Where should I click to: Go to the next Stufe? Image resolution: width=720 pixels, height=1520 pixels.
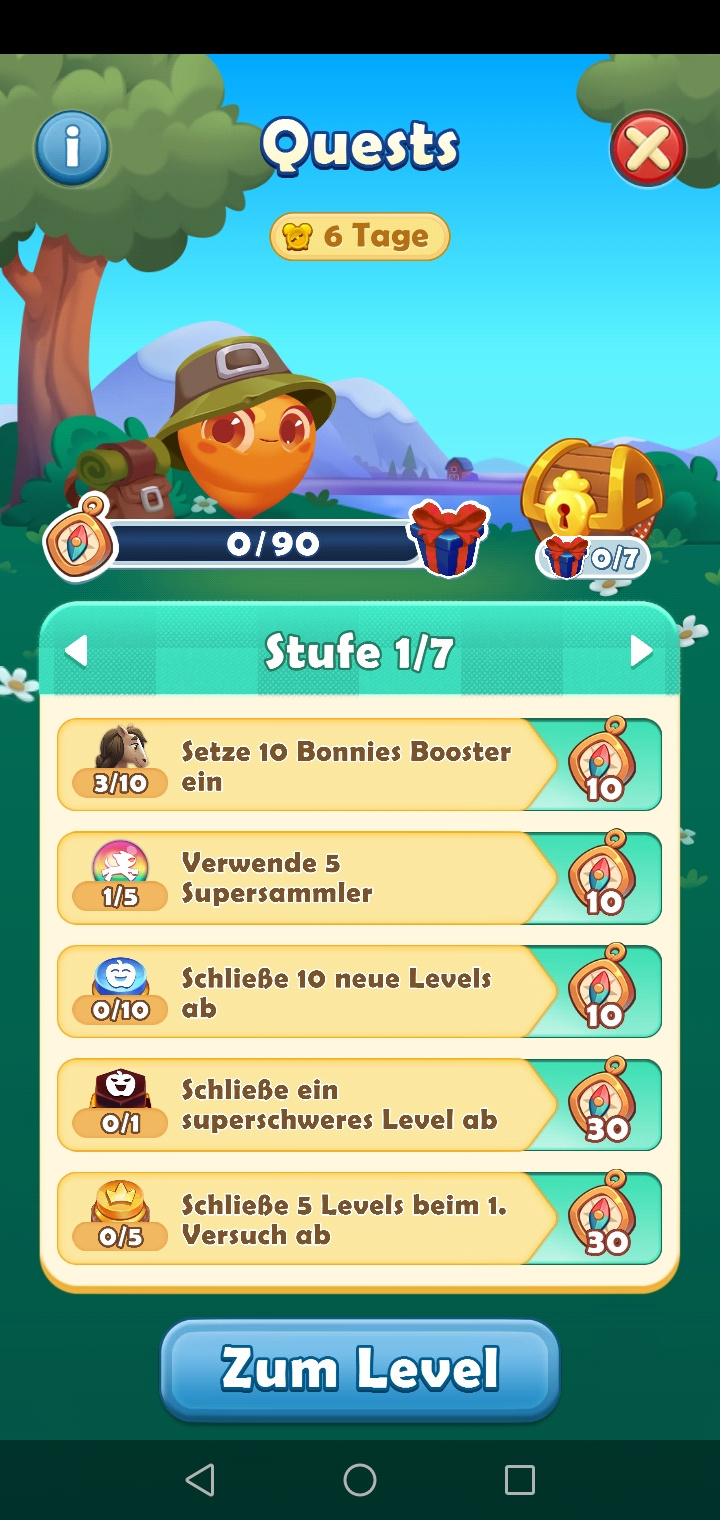click(641, 652)
